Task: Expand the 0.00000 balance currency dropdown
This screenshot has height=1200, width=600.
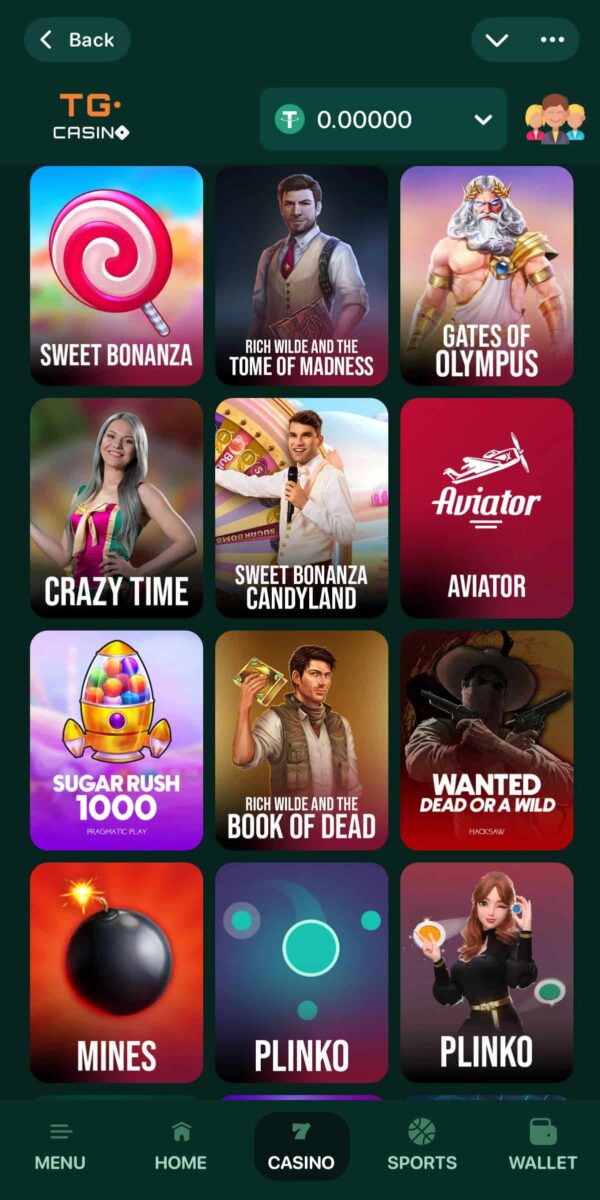Action: click(x=483, y=120)
